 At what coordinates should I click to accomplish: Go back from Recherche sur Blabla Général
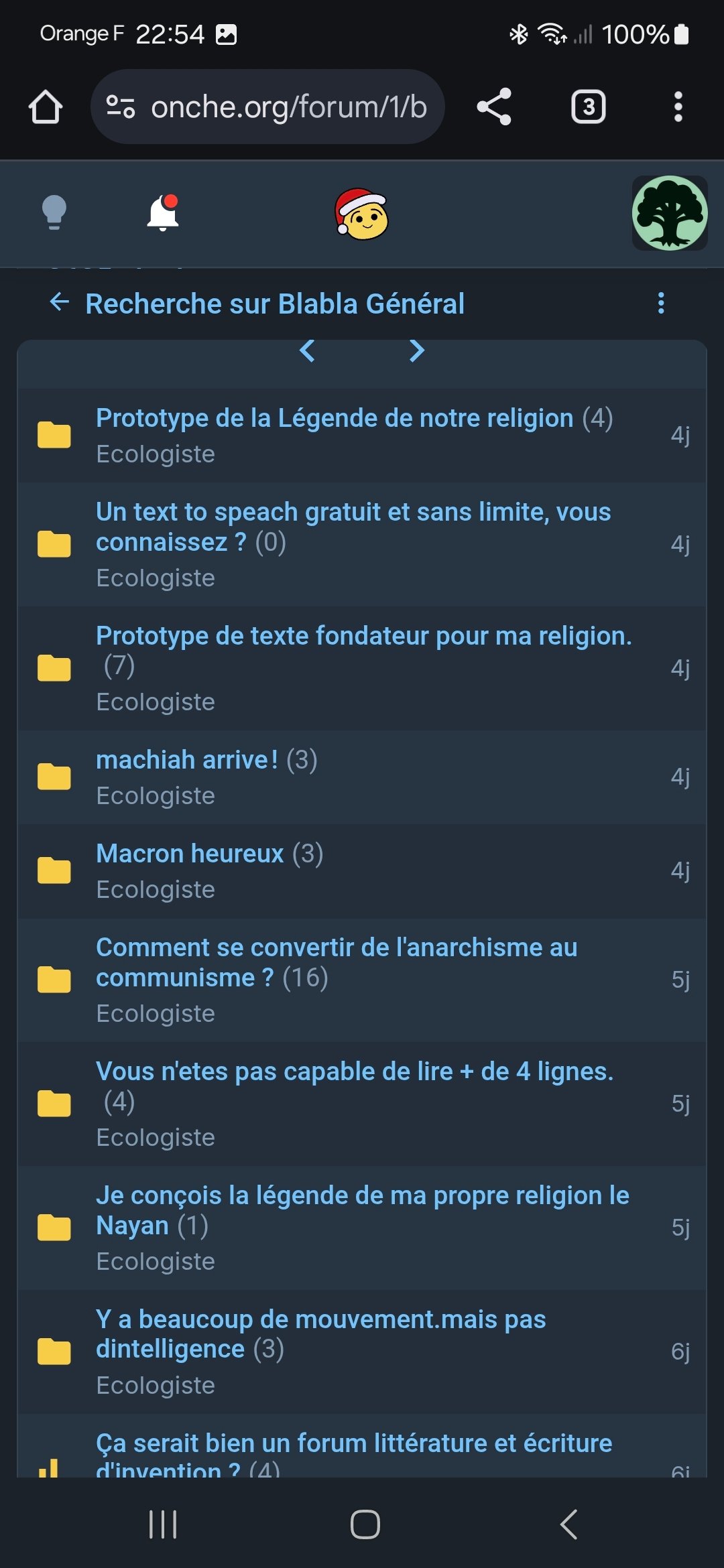tap(60, 302)
